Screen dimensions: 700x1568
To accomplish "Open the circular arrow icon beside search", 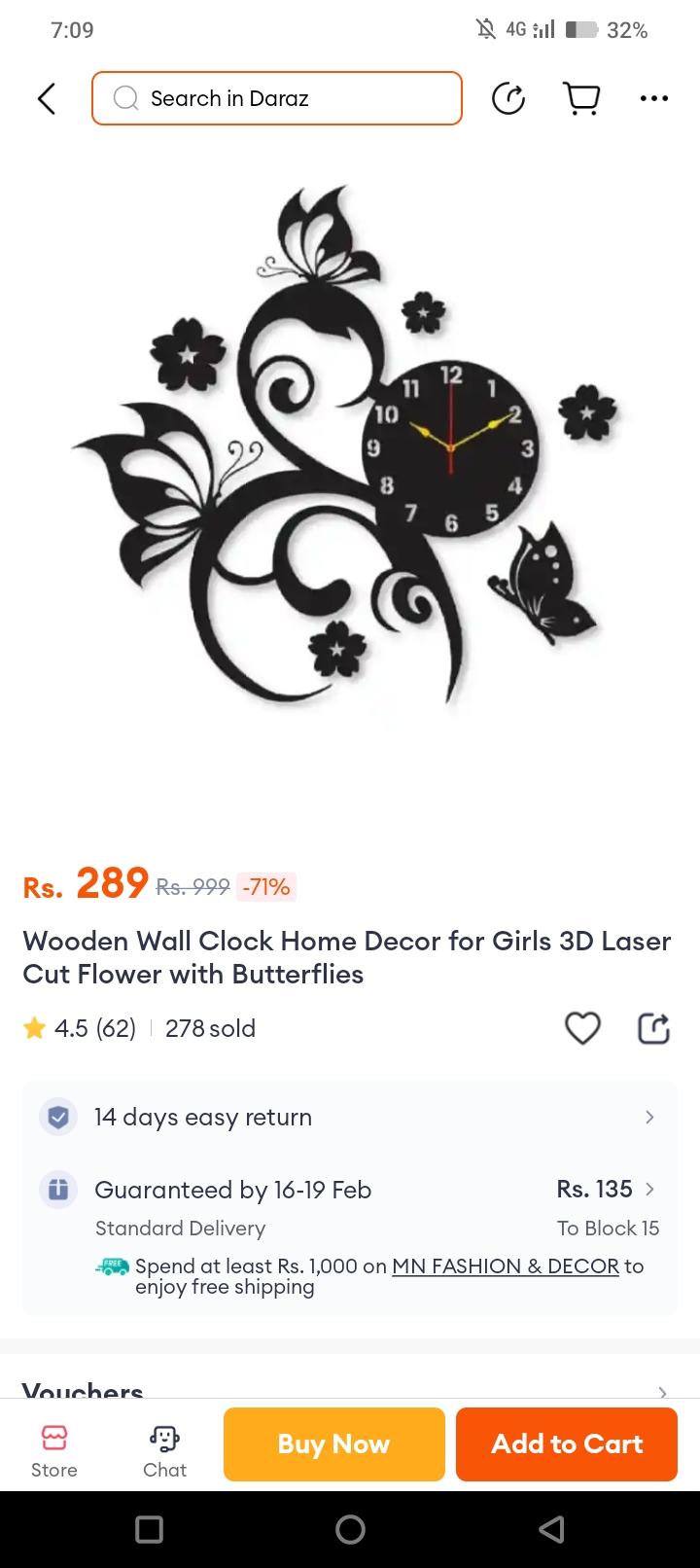I will [508, 98].
